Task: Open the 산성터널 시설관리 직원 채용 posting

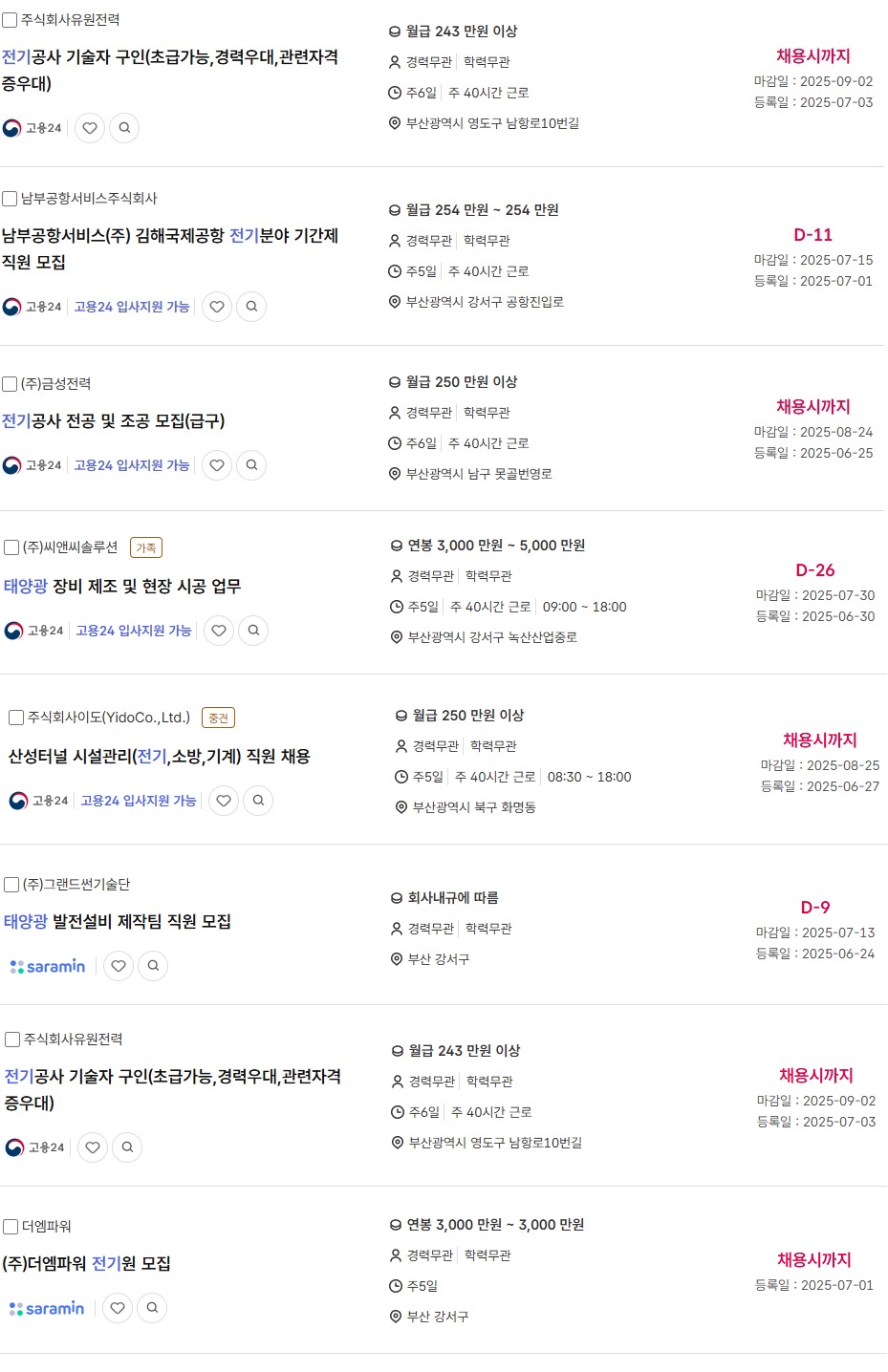Action: pyautogui.click(x=160, y=757)
